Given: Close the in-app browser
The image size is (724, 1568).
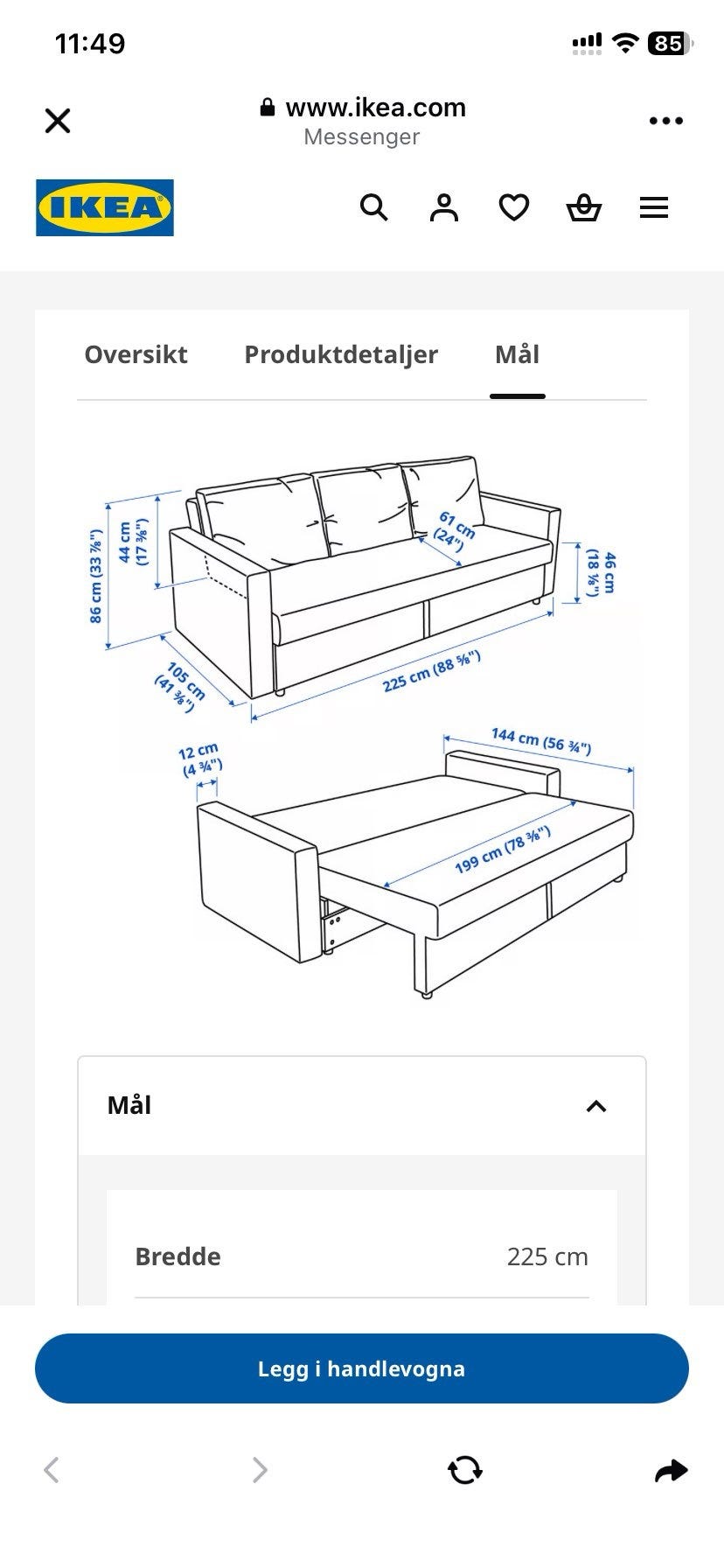Looking at the screenshot, I should click(x=58, y=121).
